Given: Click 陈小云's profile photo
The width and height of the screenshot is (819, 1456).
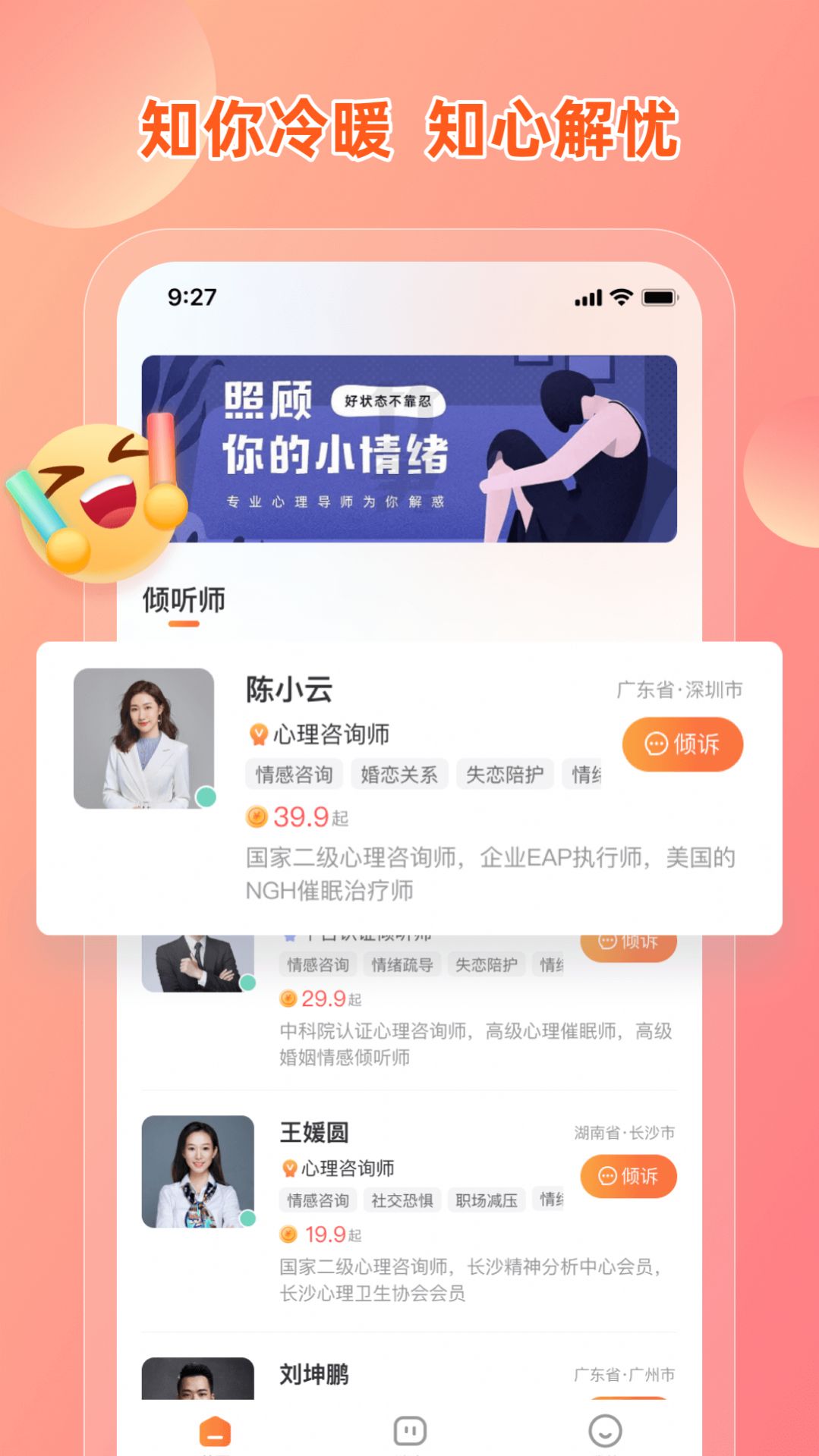Looking at the screenshot, I should [143, 740].
